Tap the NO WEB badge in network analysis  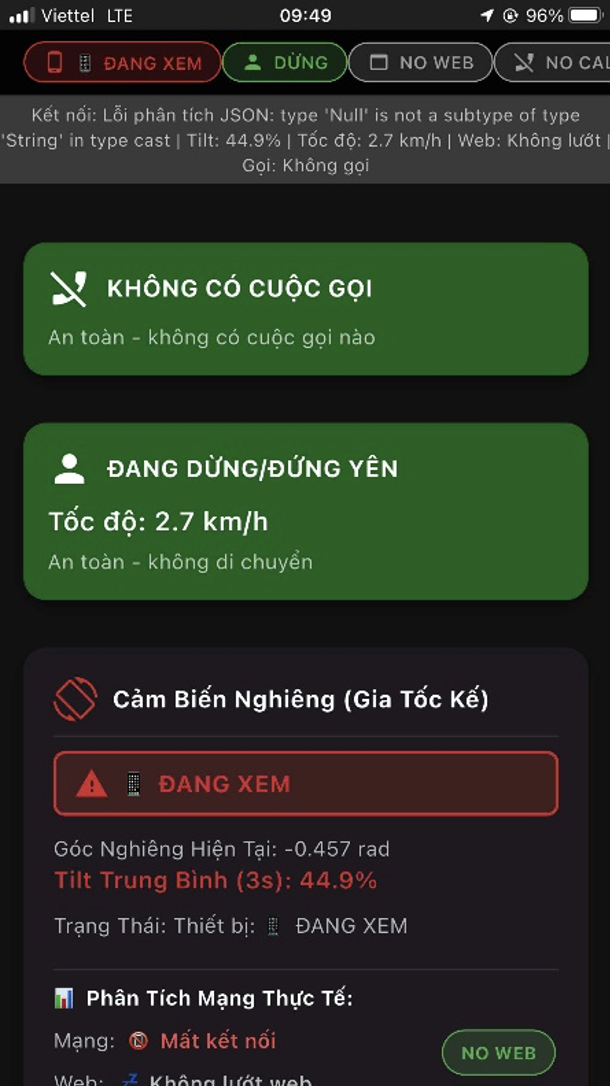click(x=498, y=1052)
